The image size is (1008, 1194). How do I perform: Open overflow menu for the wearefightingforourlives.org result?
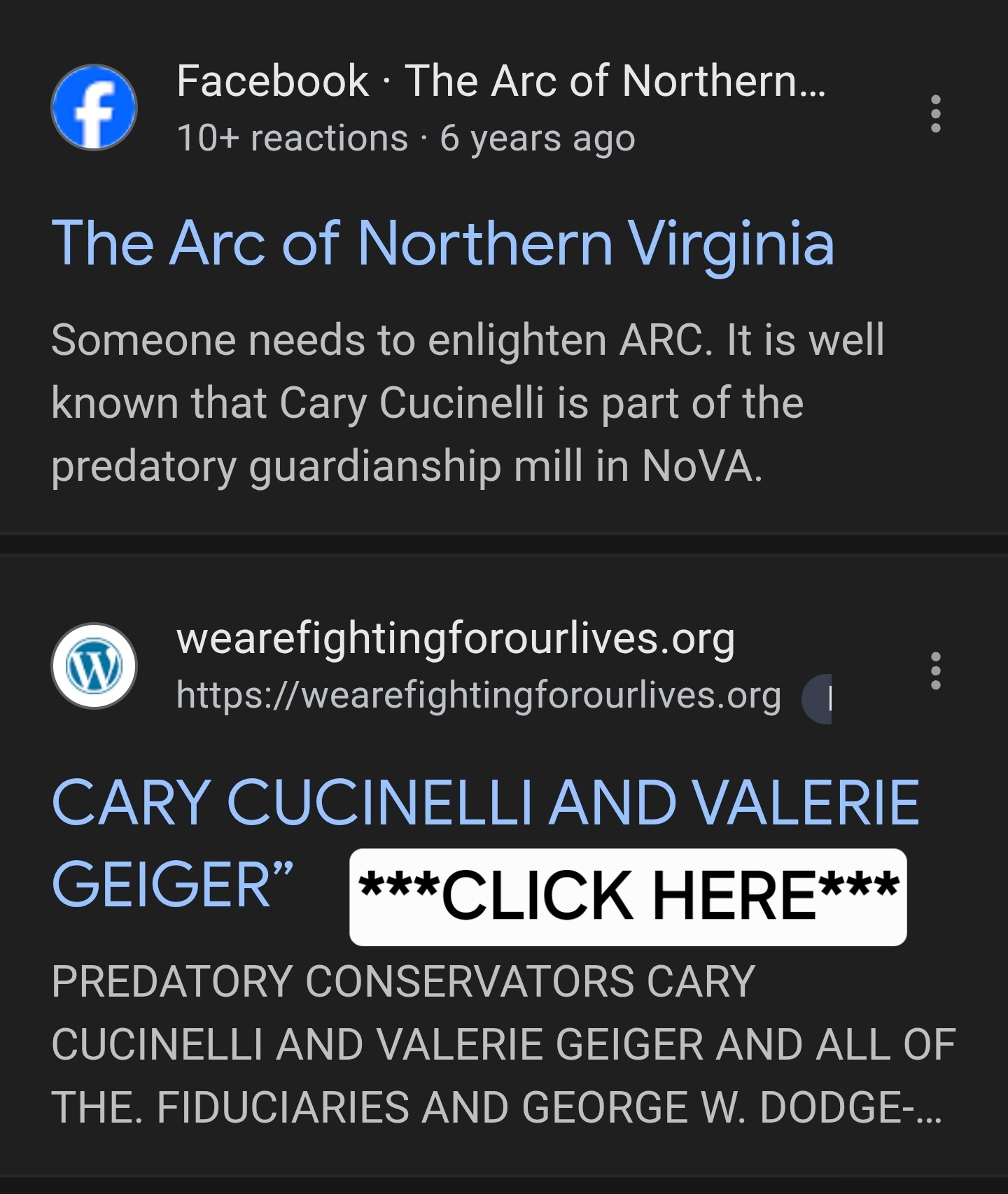(x=935, y=671)
